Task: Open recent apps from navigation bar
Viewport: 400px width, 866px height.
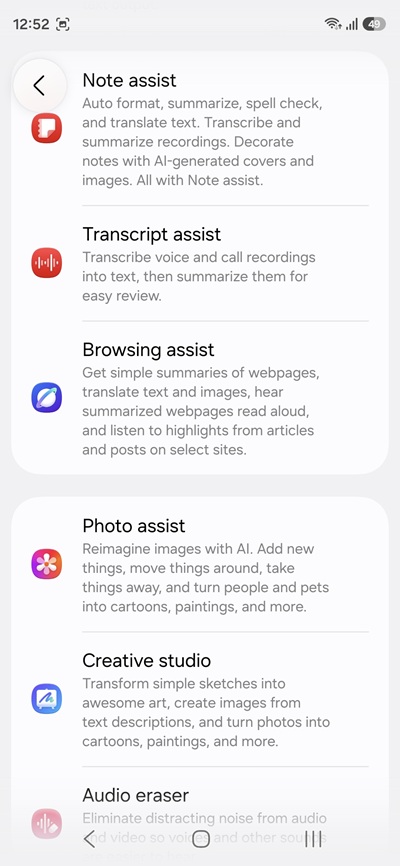Action: (313, 839)
